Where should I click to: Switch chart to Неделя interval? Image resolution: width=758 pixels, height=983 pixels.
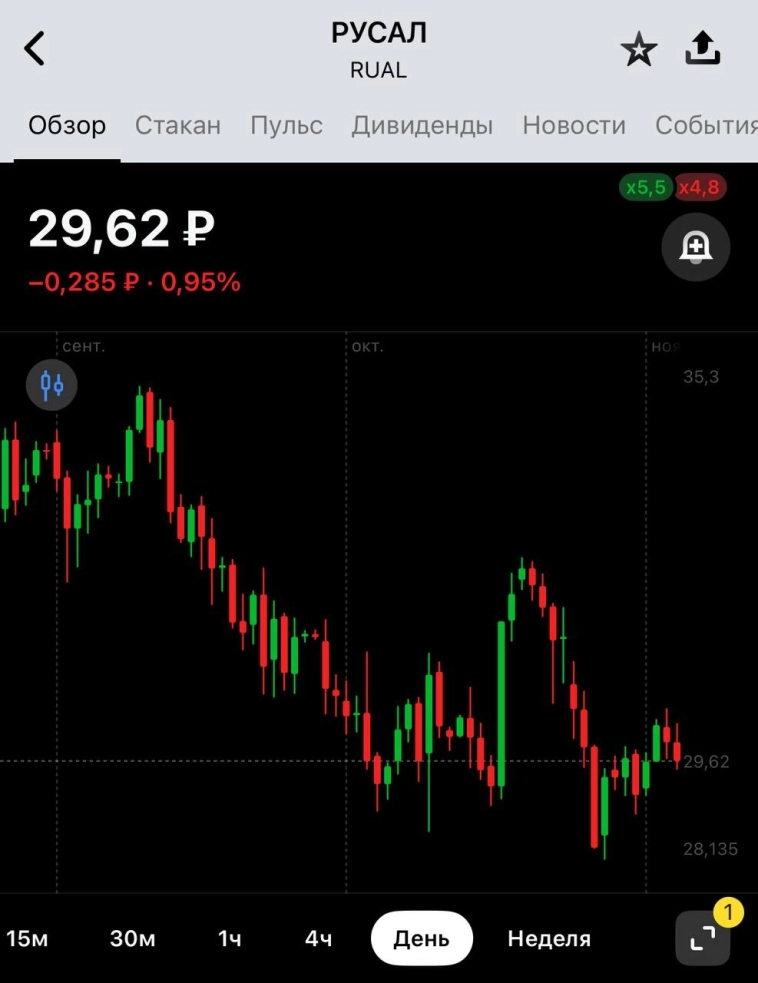click(x=549, y=939)
